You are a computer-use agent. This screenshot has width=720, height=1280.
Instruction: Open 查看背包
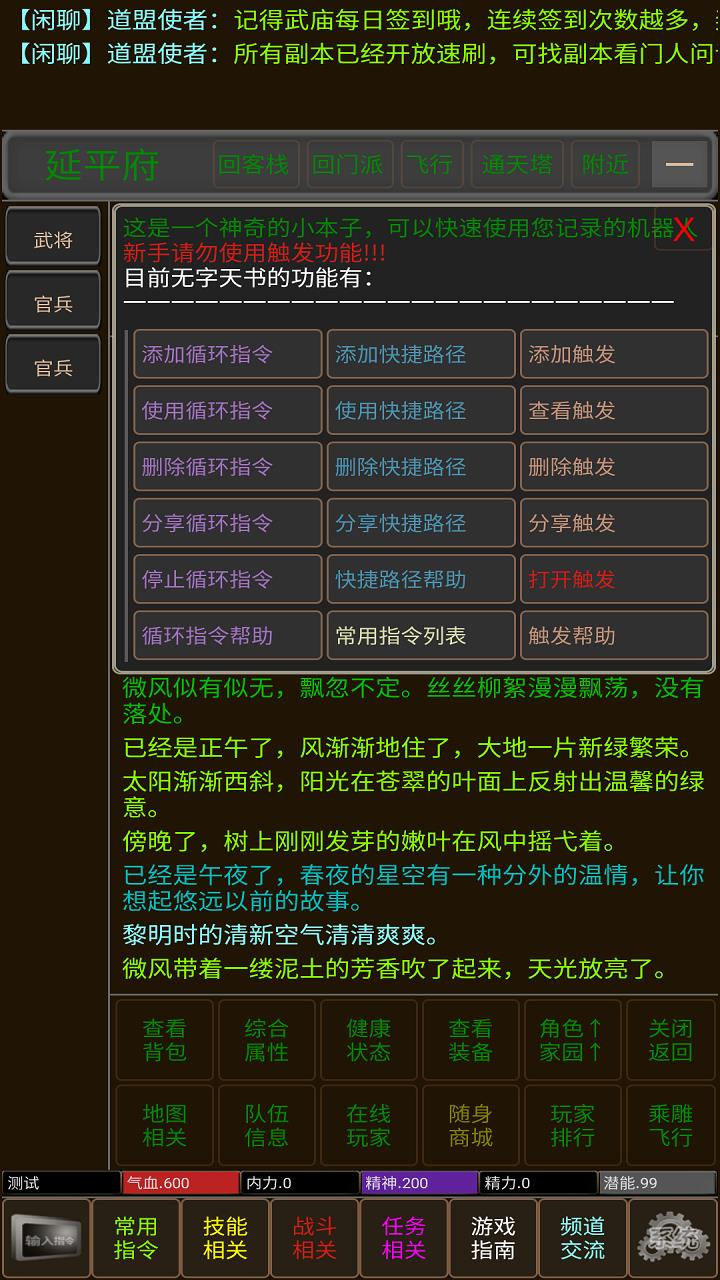[x=165, y=1040]
